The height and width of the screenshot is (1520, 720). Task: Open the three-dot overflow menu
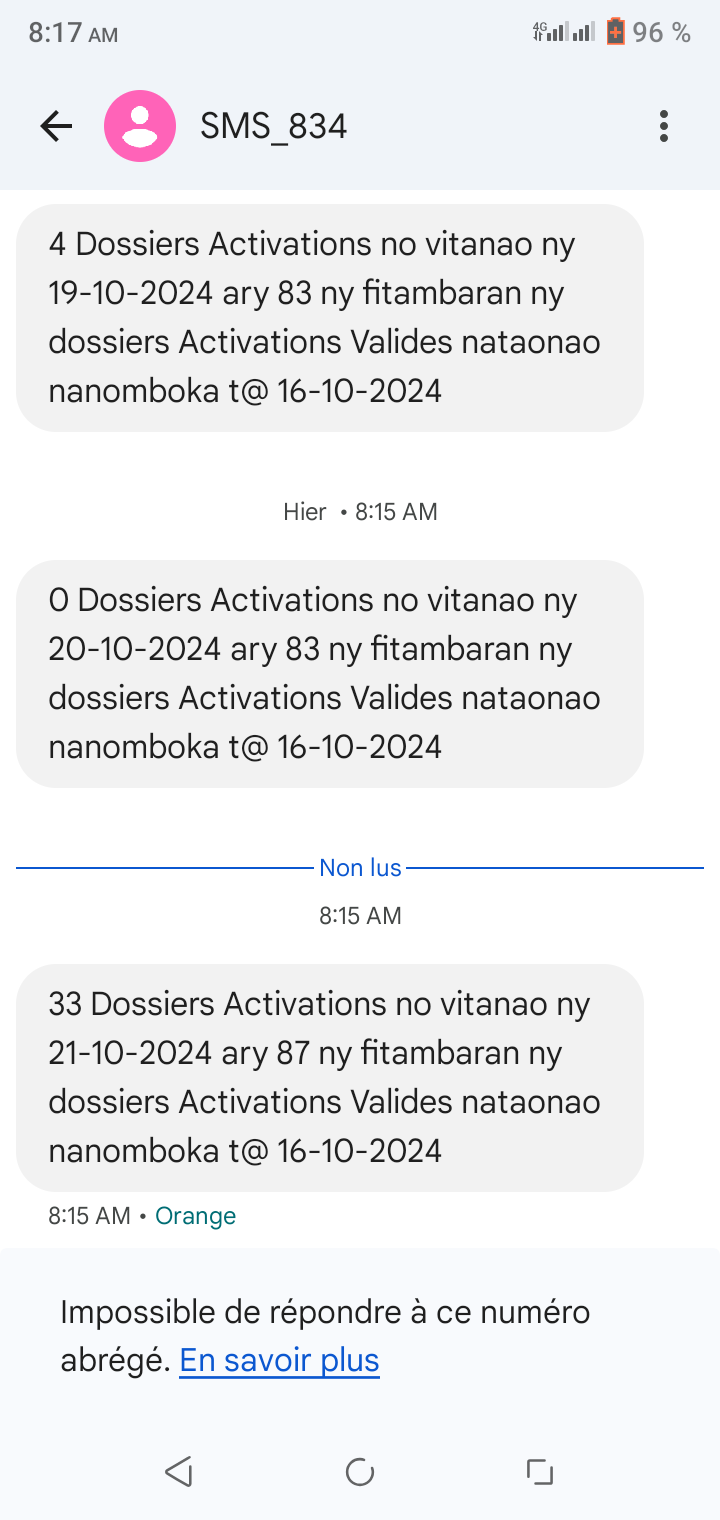tap(663, 126)
